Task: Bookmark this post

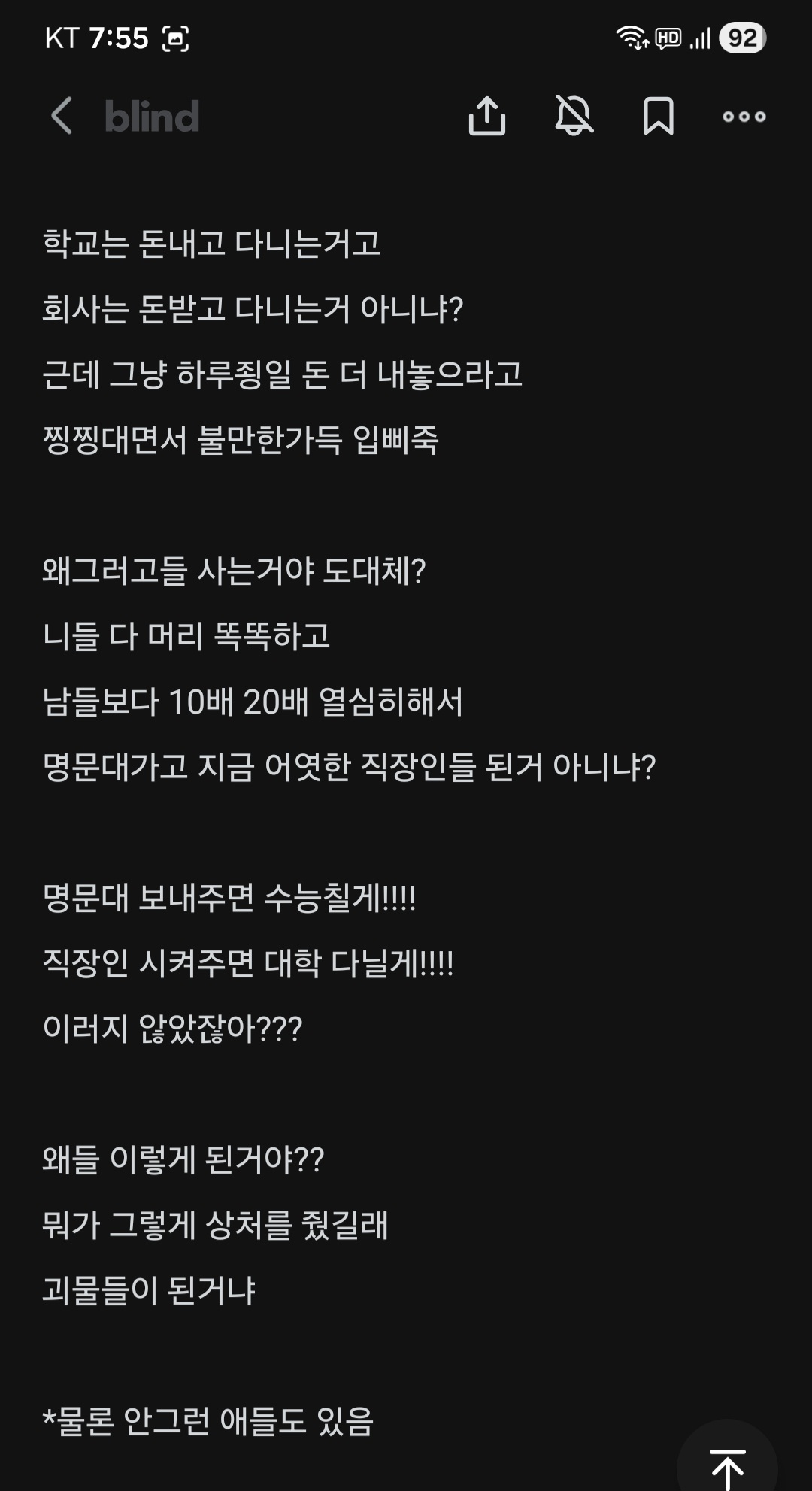Action: (x=659, y=116)
